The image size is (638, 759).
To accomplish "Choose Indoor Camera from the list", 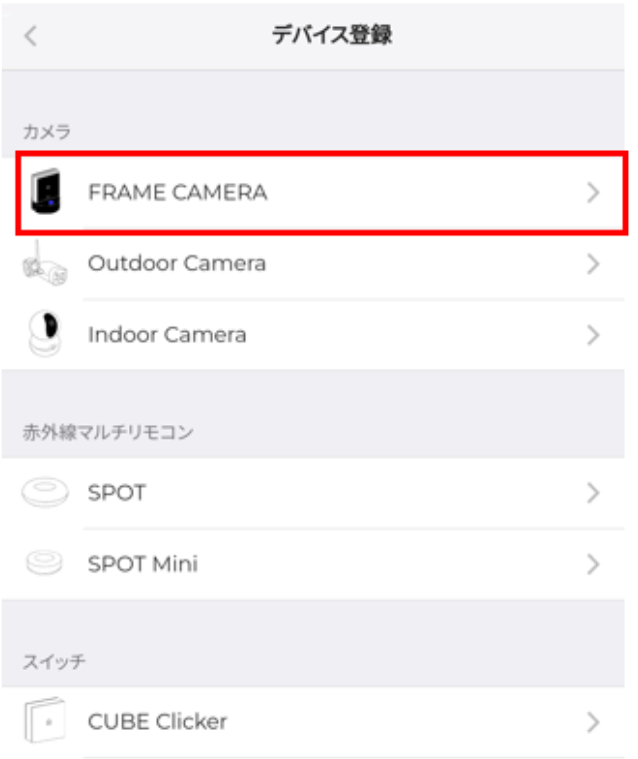I will click(x=320, y=335).
